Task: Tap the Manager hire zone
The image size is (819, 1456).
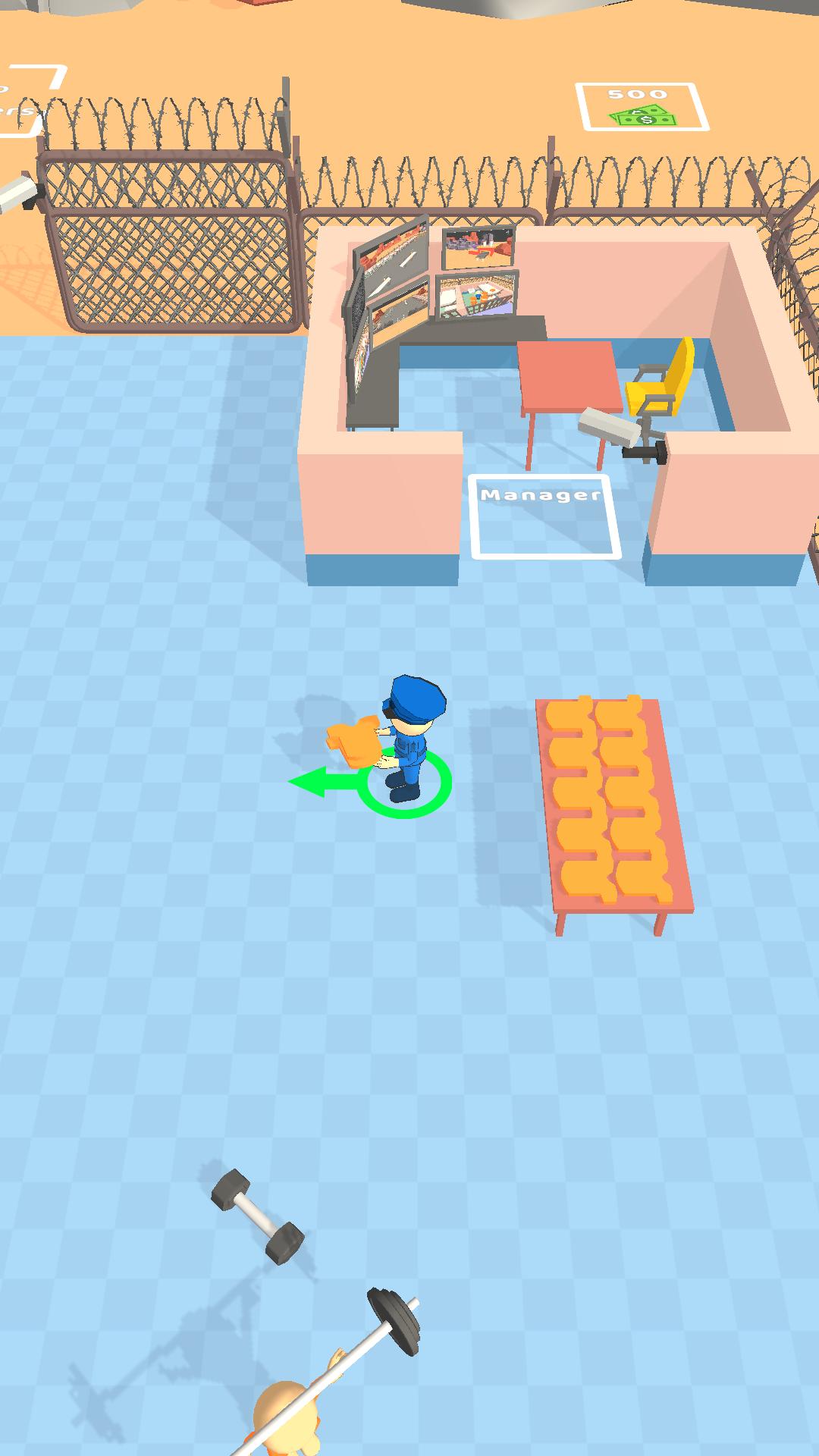Action: pyautogui.click(x=545, y=517)
